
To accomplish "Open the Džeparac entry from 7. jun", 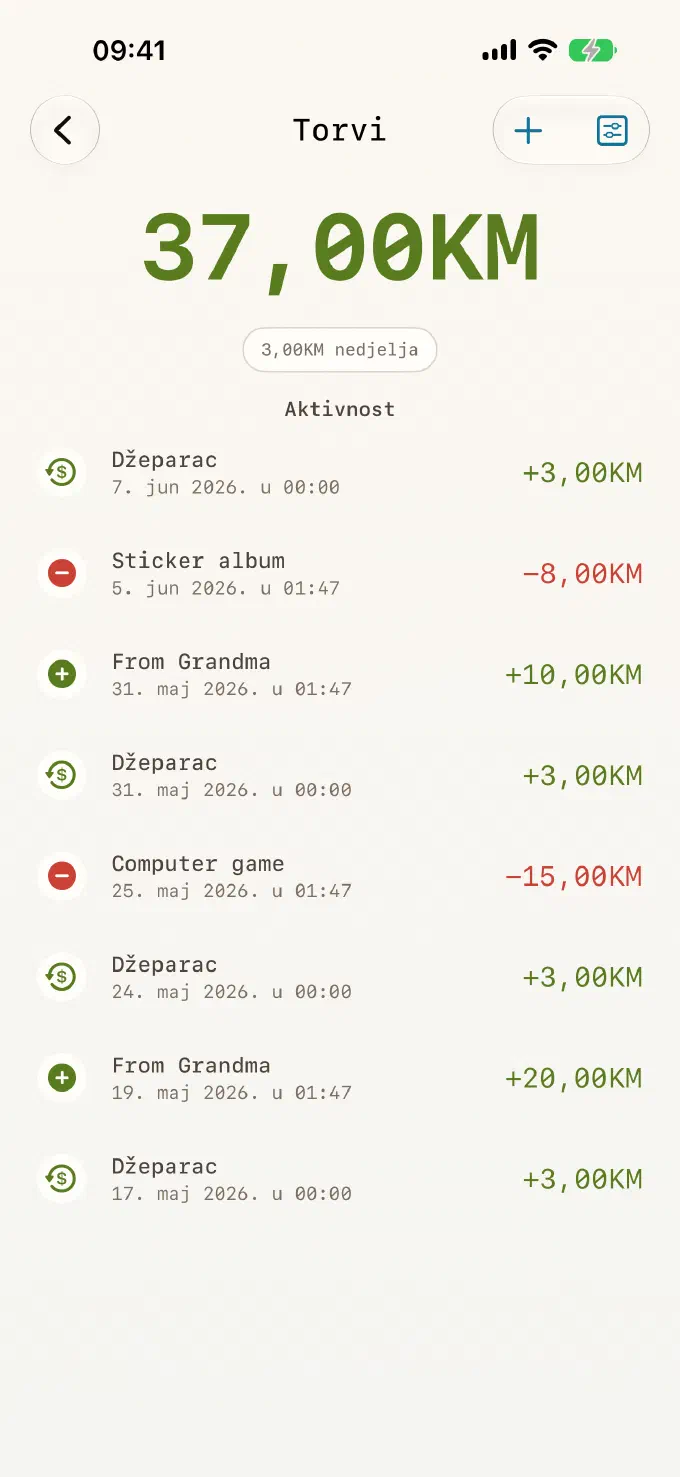I will coord(340,472).
